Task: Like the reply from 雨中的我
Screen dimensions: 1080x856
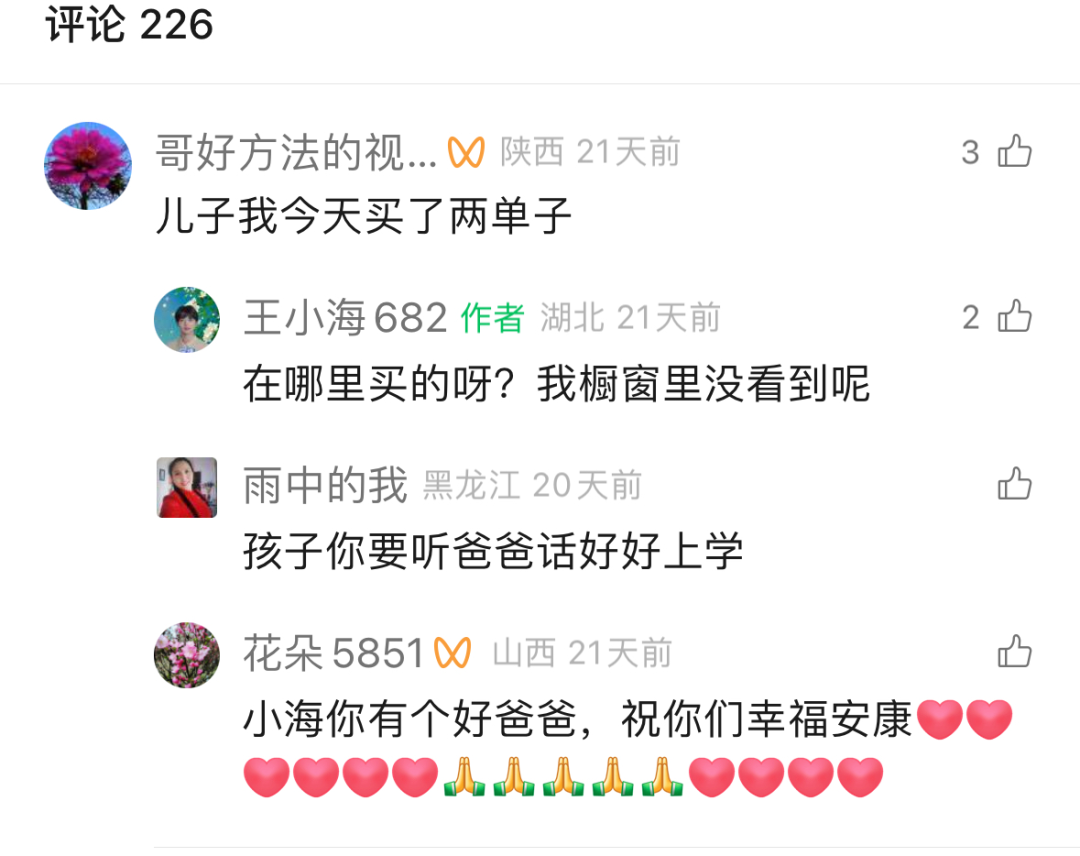Action: click(x=1014, y=485)
